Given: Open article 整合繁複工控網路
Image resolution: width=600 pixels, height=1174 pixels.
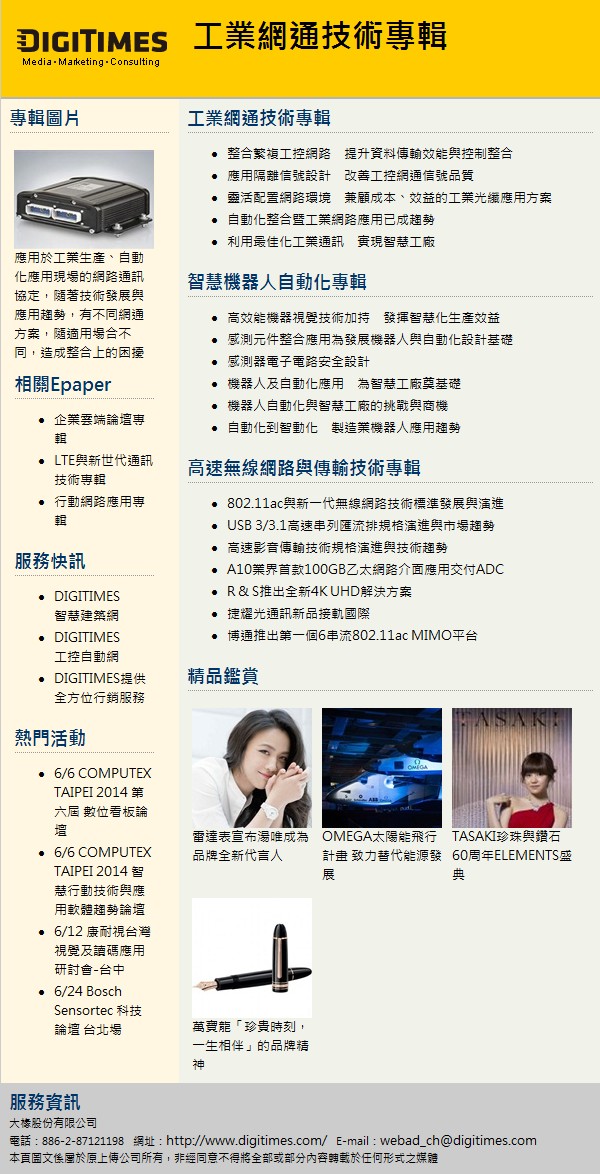Looking at the screenshot, I should coord(369,153).
